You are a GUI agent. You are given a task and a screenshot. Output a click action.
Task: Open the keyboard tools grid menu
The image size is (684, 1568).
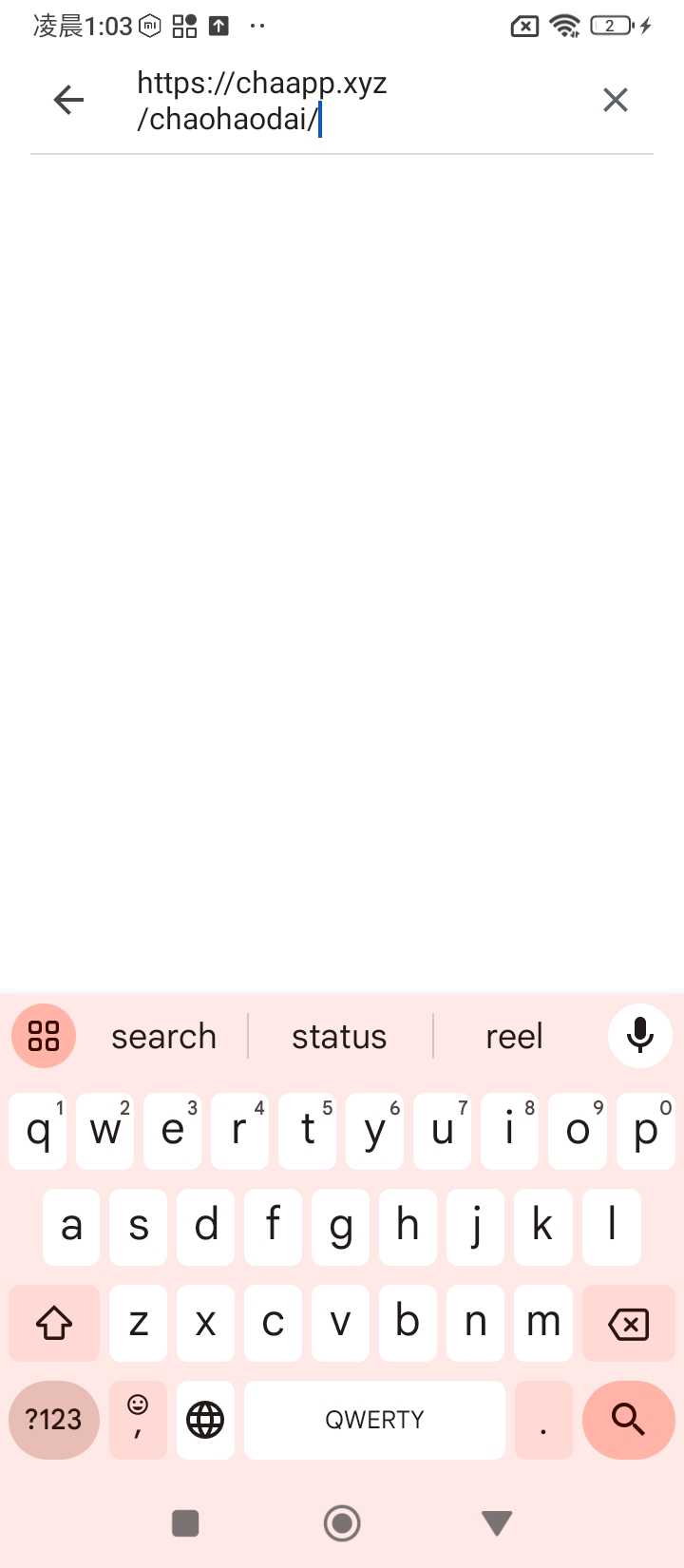coord(44,1036)
